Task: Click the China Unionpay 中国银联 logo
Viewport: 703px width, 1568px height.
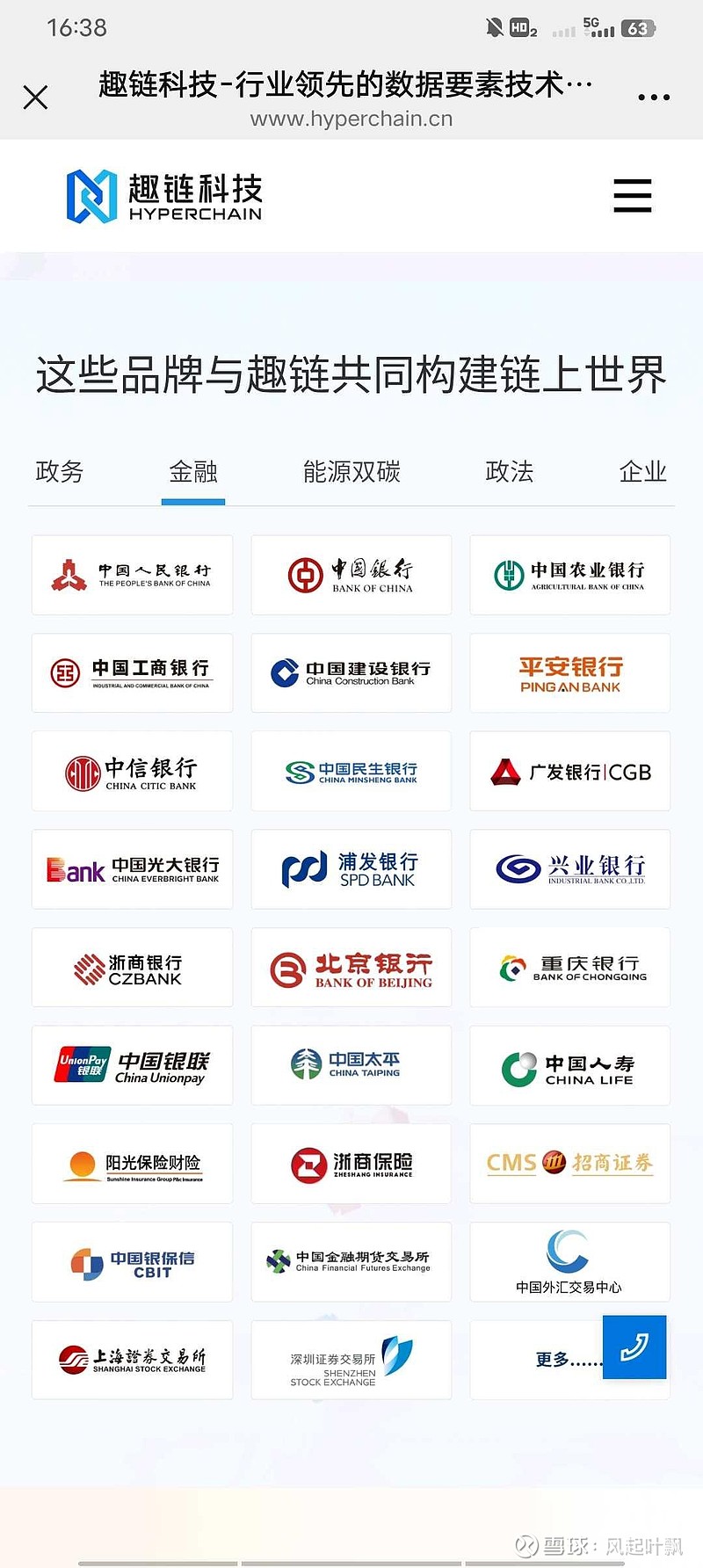Action: 132,1065
